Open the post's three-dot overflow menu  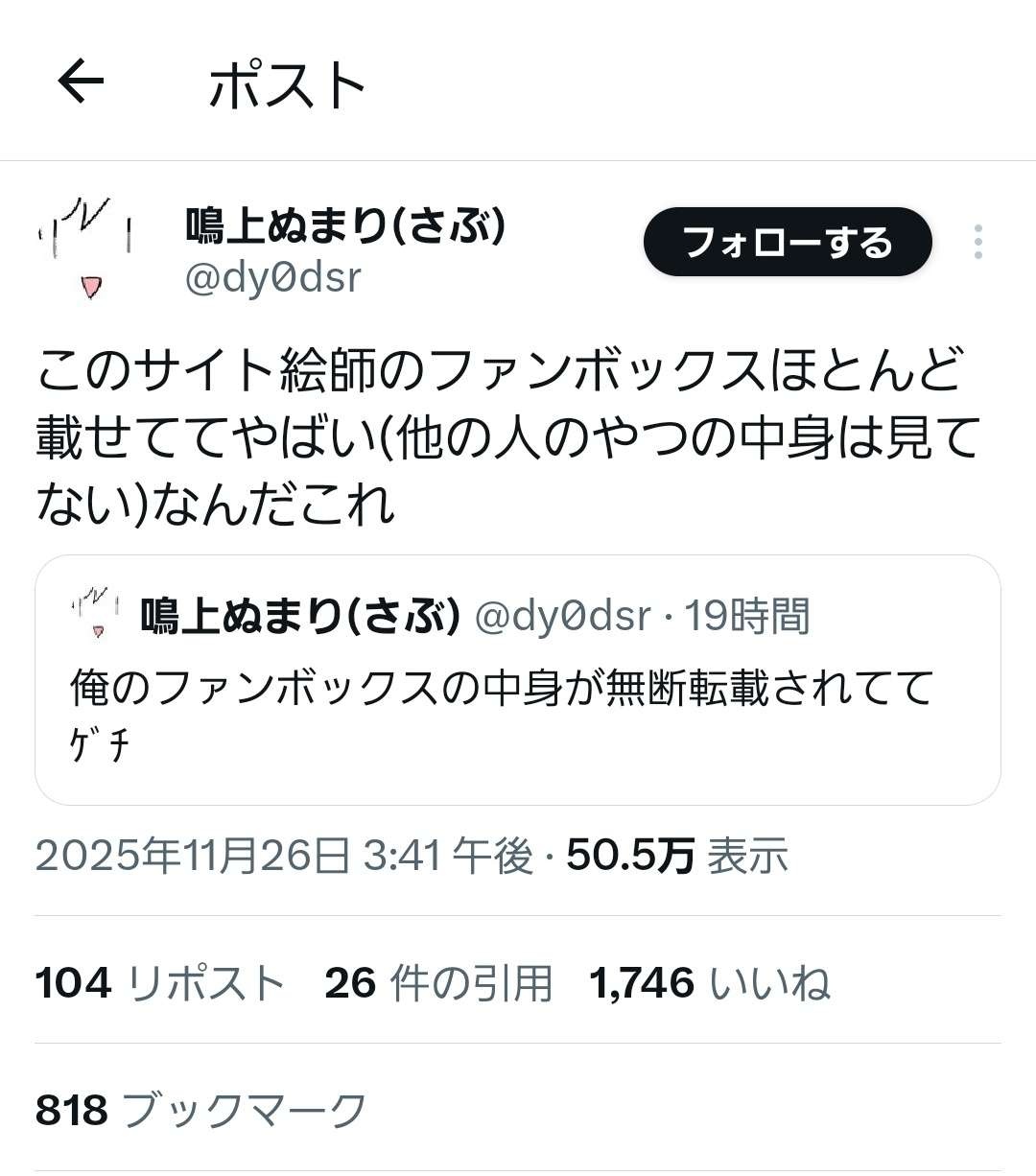click(977, 243)
